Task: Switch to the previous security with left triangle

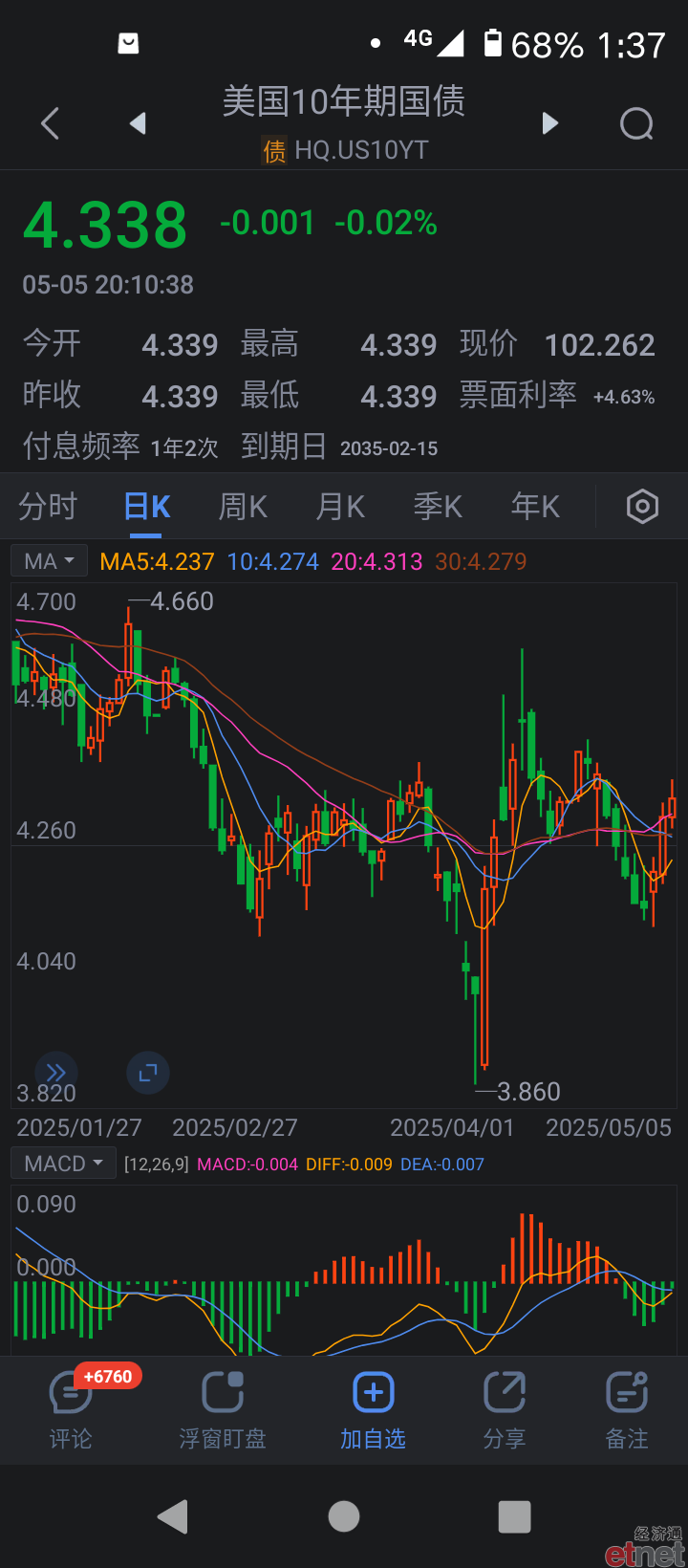Action: click(138, 123)
